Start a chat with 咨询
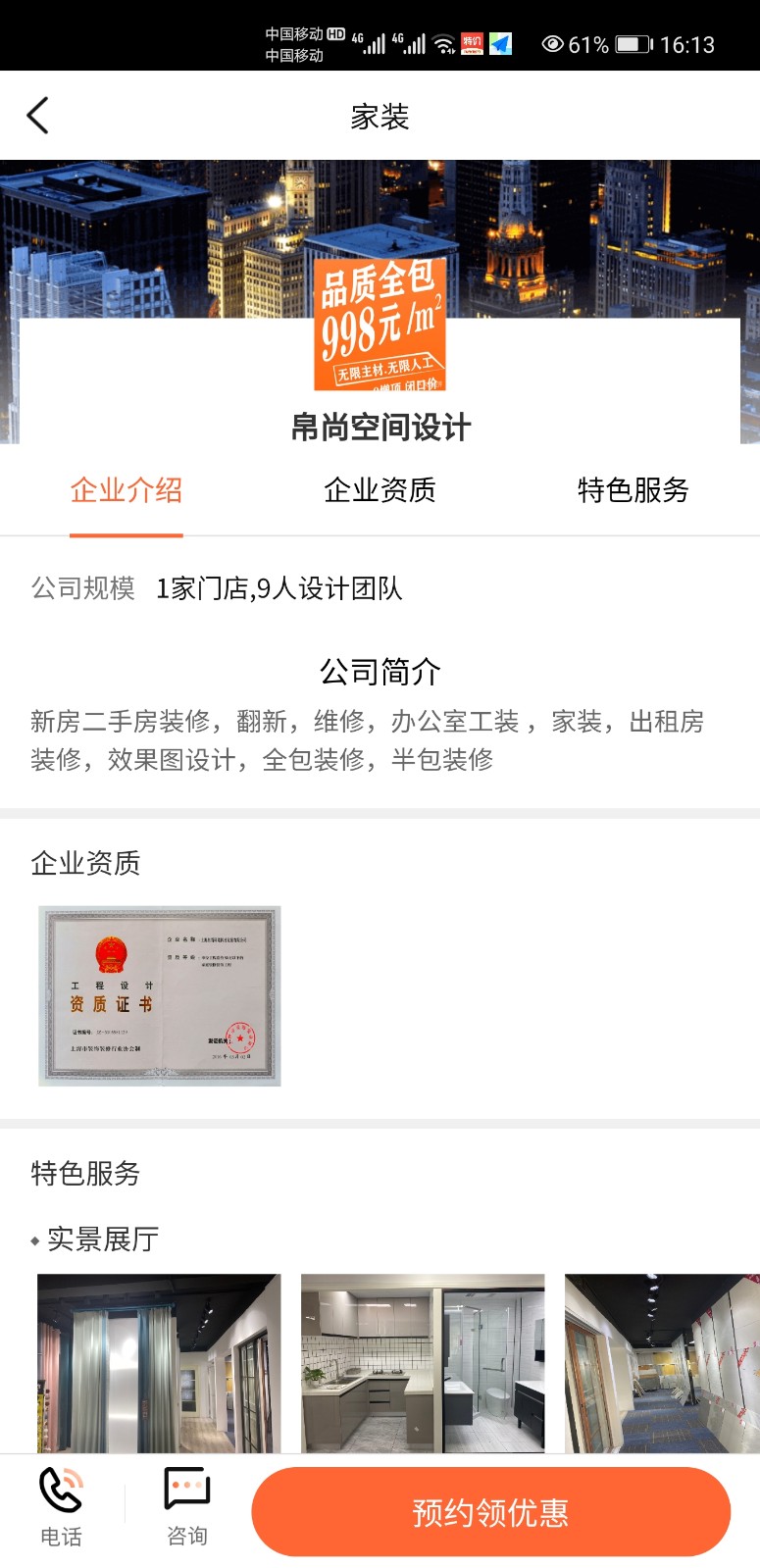 click(x=186, y=1507)
